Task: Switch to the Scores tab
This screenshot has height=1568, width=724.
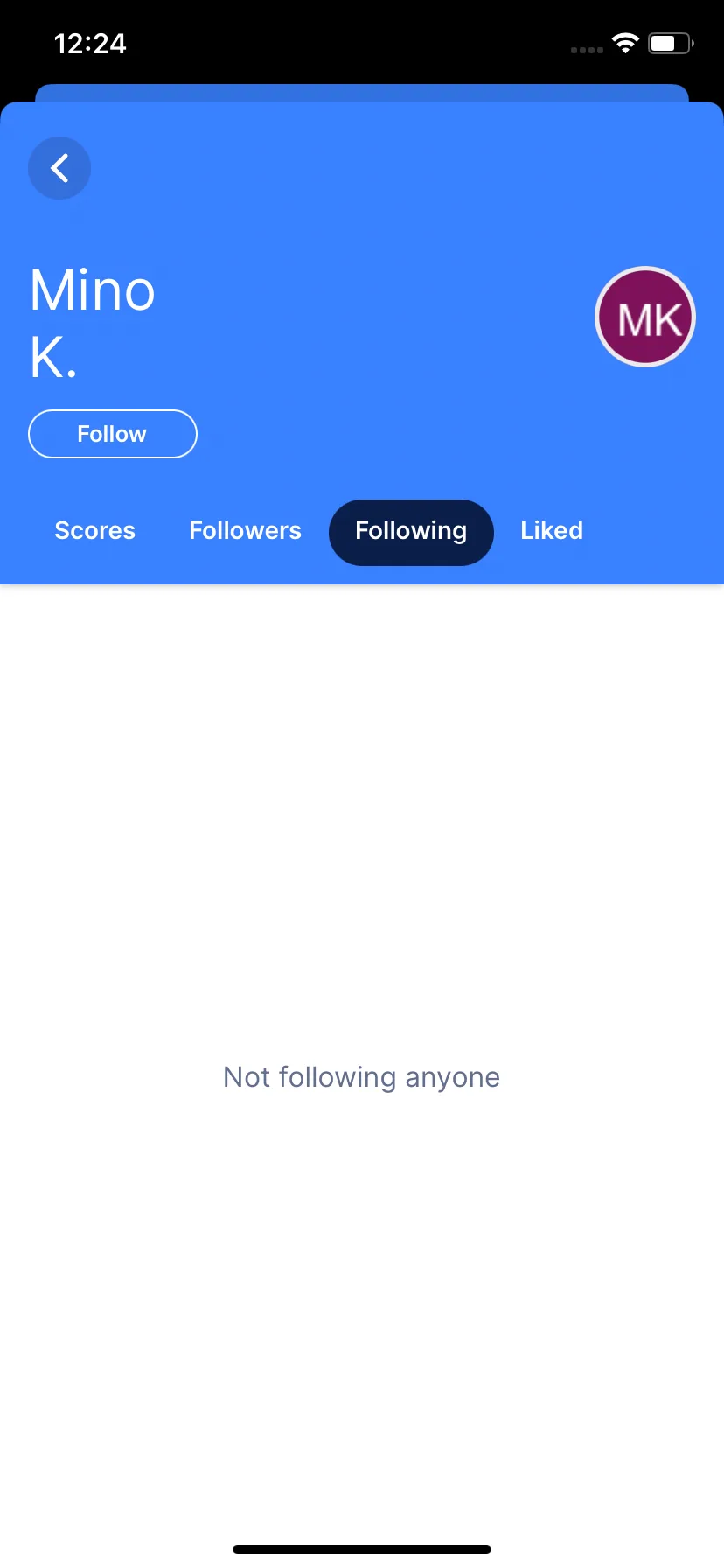Action: [95, 531]
